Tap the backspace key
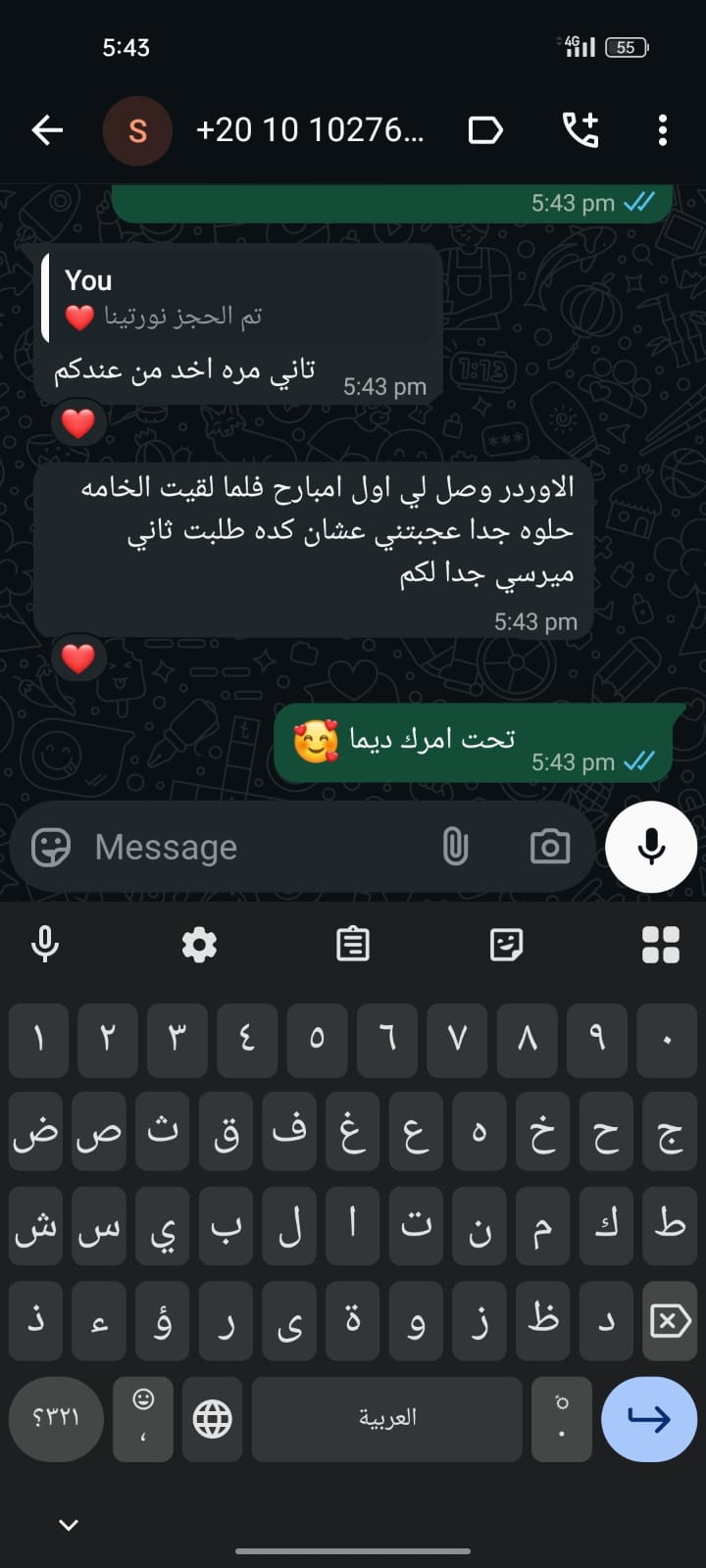The width and height of the screenshot is (706, 1568). [669, 1321]
